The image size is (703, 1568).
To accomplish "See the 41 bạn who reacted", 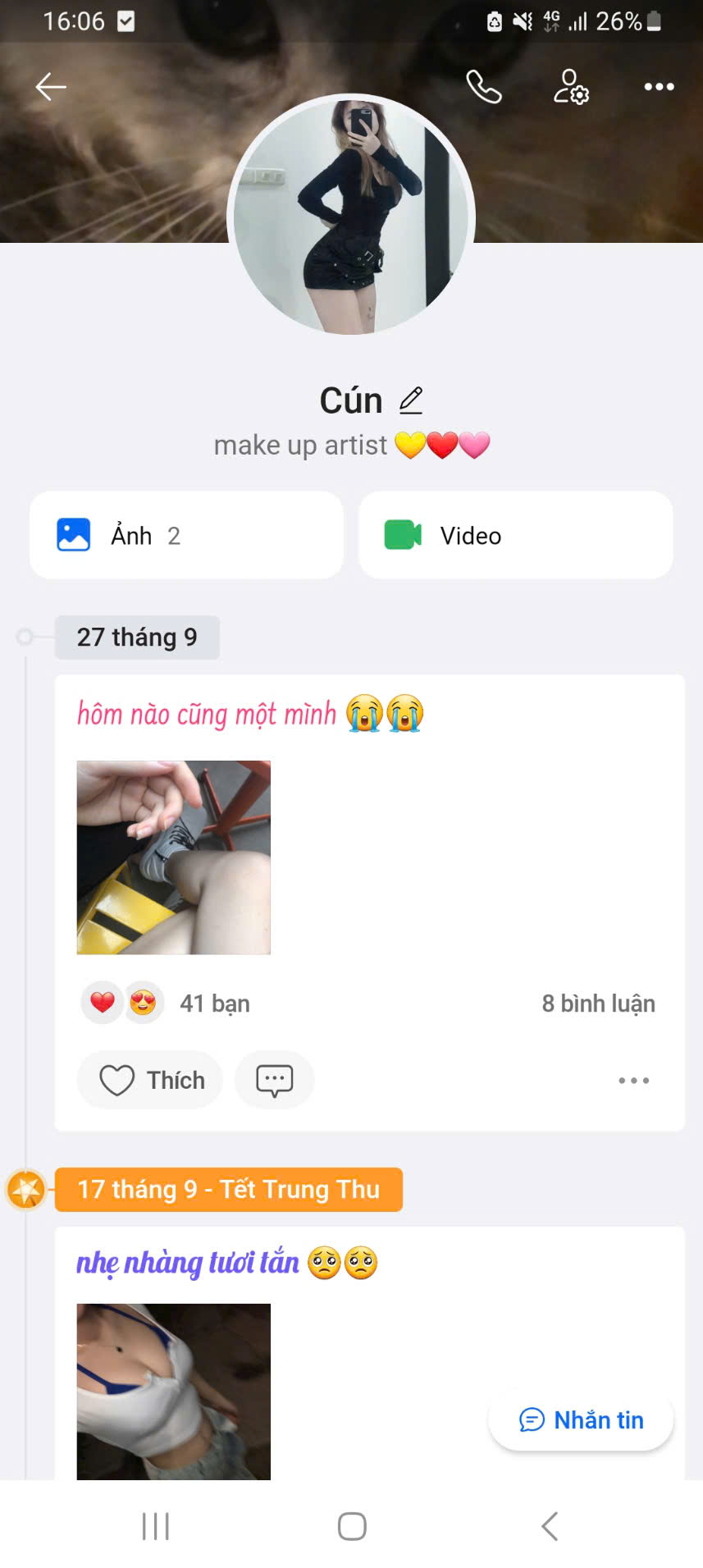I will coord(214,1003).
